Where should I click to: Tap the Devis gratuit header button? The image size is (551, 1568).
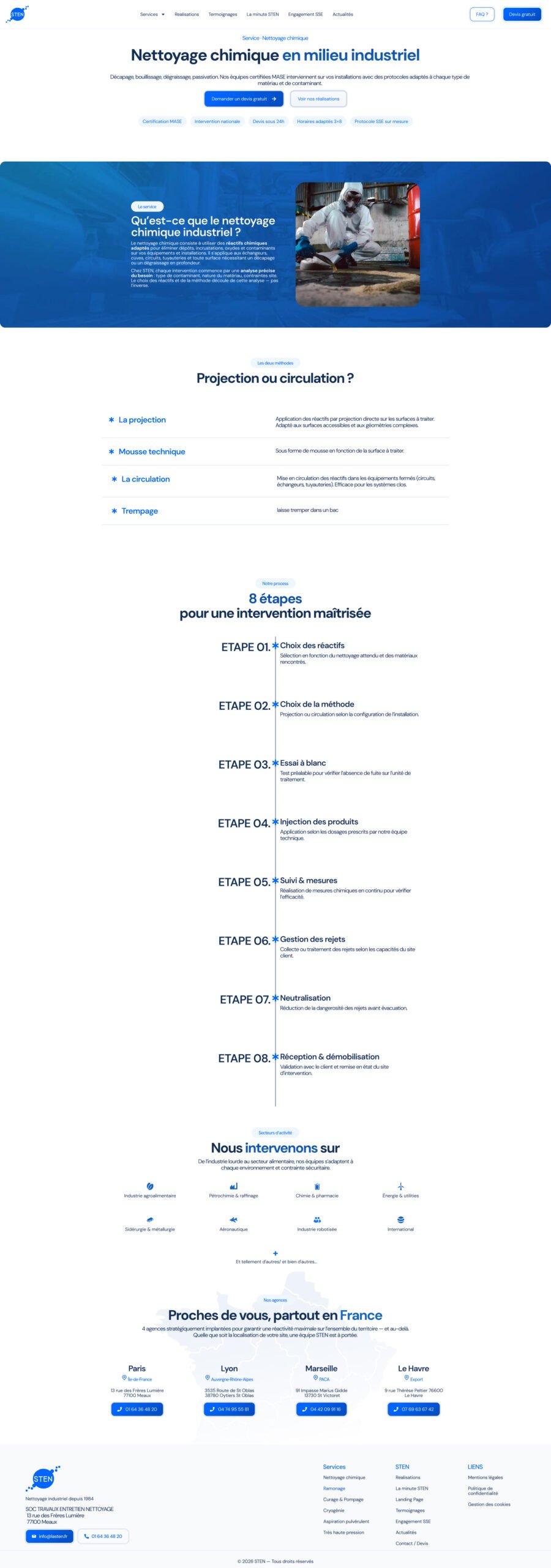point(522,14)
